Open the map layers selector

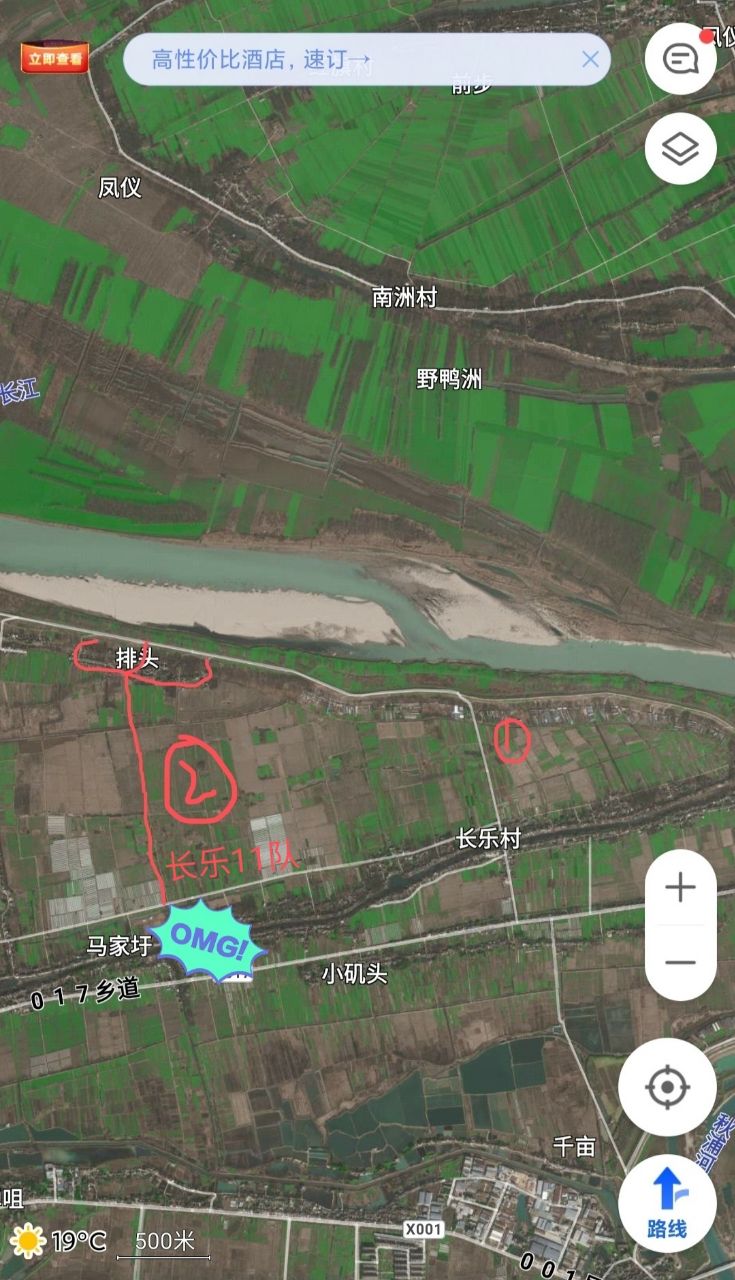(681, 150)
